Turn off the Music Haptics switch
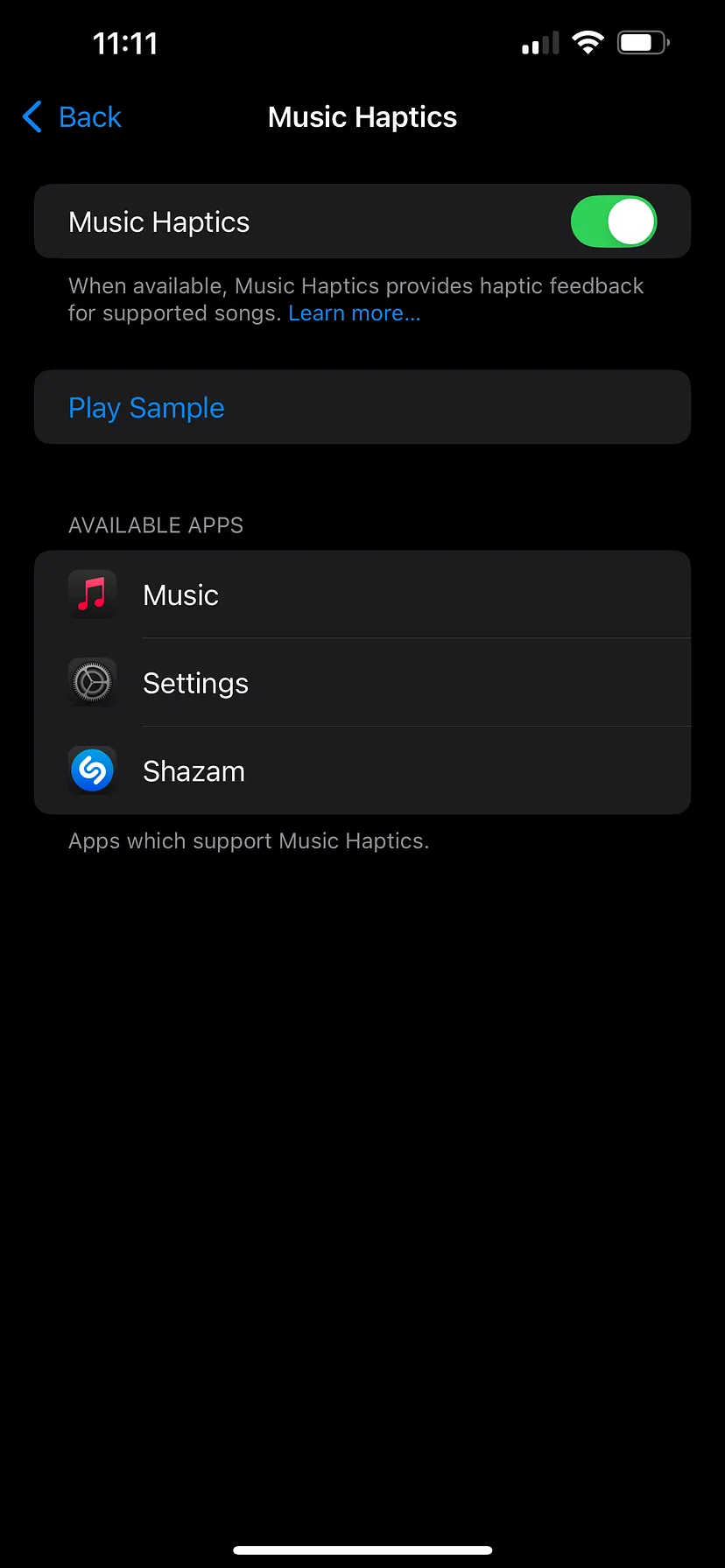Screen dimensions: 725x1568 (x=613, y=222)
